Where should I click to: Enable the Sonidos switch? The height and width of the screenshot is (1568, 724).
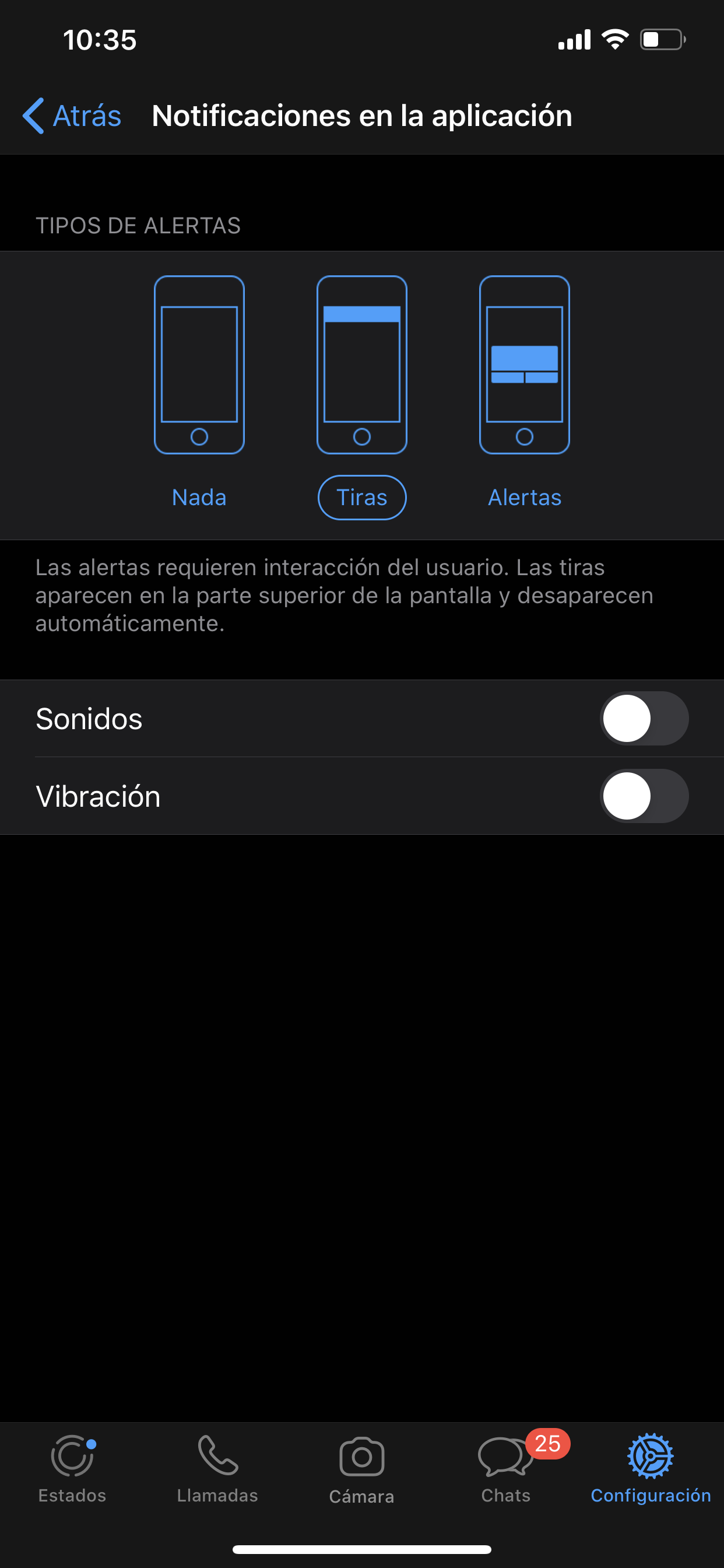(x=644, y=719)
